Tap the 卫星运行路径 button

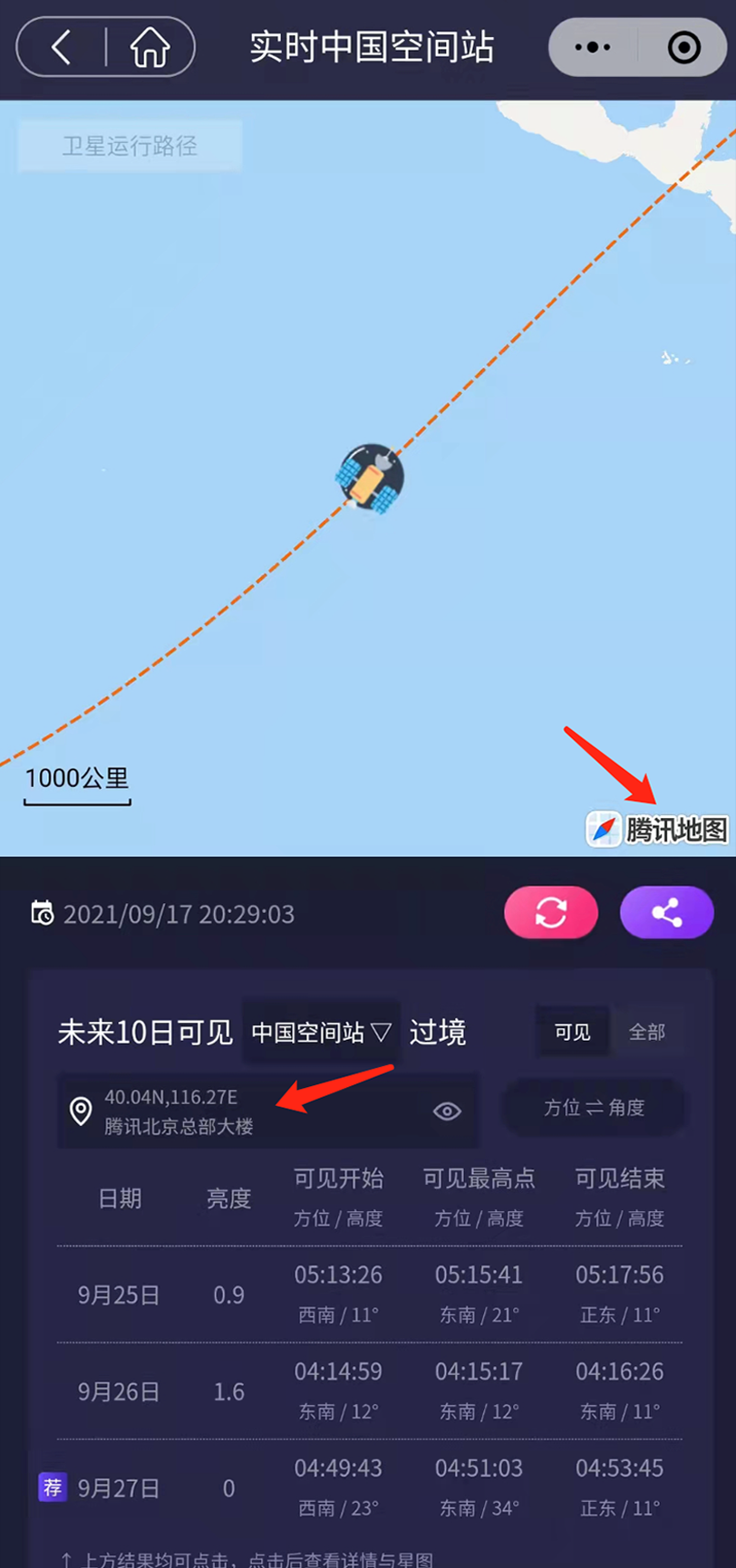click(x=130, y=146)
